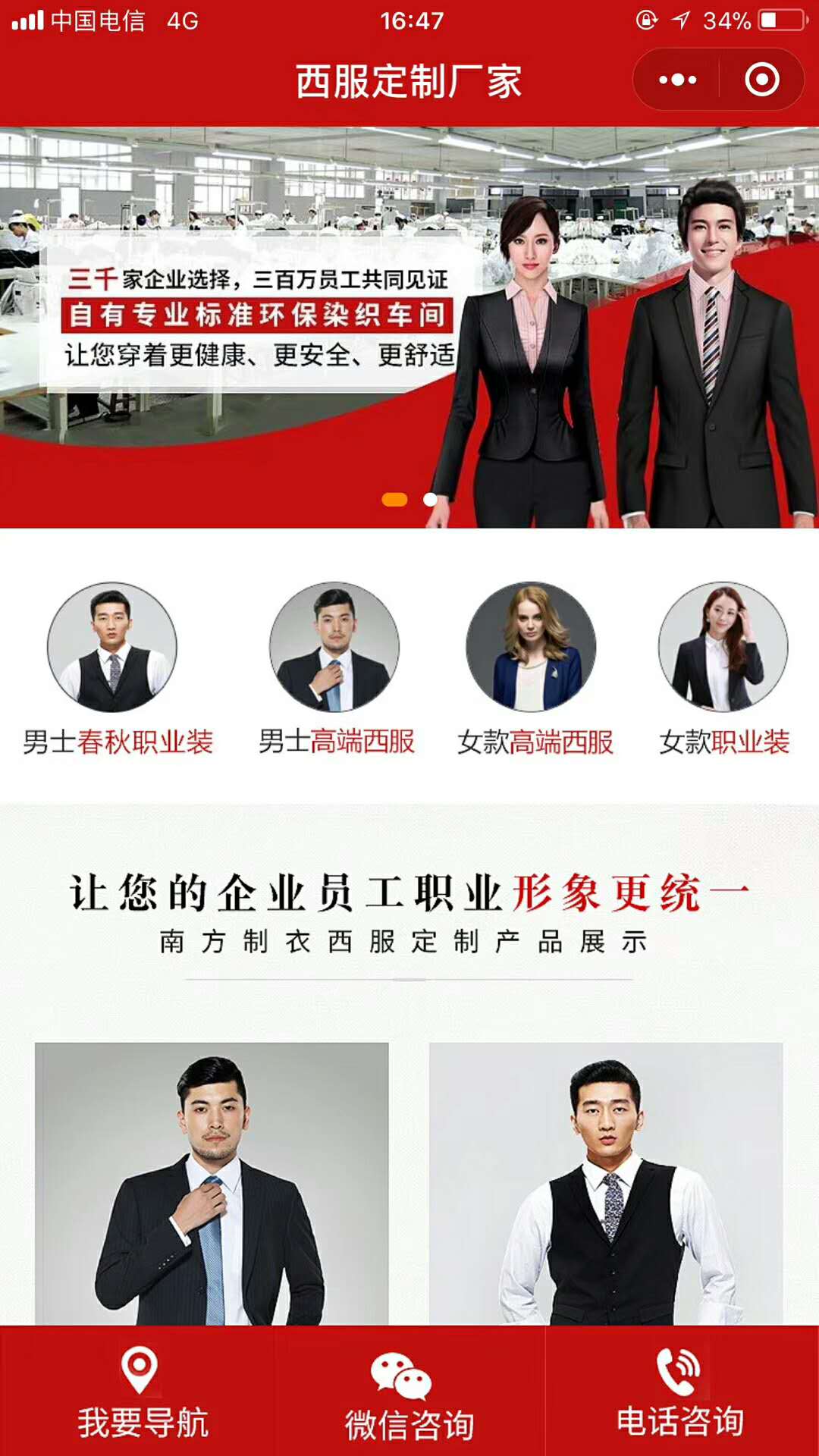Switch to the second banner slide dot
The width and height of the screenshot is (819, 1456).
[x=430, y=500]
